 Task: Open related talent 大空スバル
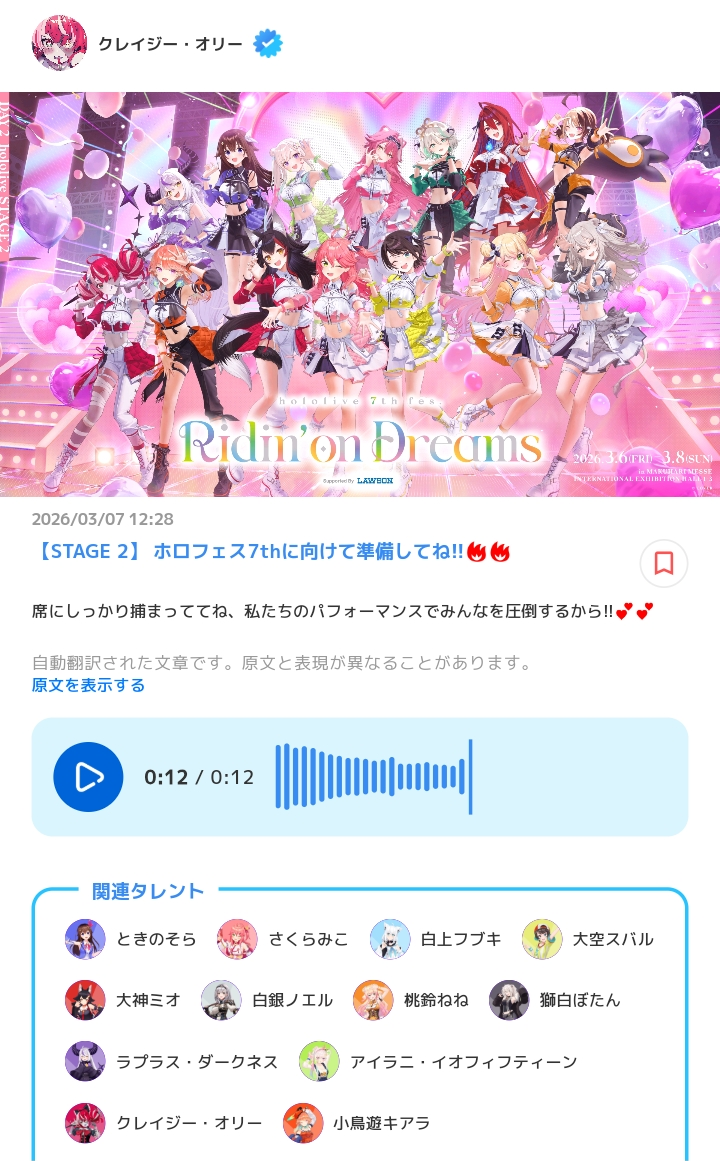point(588,939)
